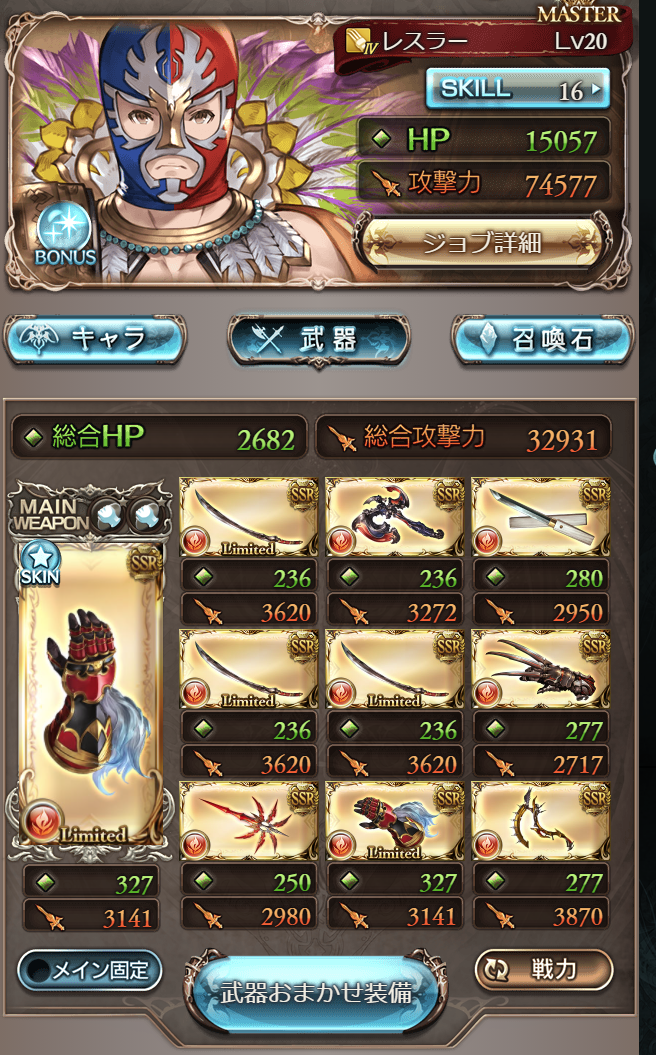Select the main weapon gauntlet slot
The width and height of the screenshot is (656, 1055).
point(91,695)
